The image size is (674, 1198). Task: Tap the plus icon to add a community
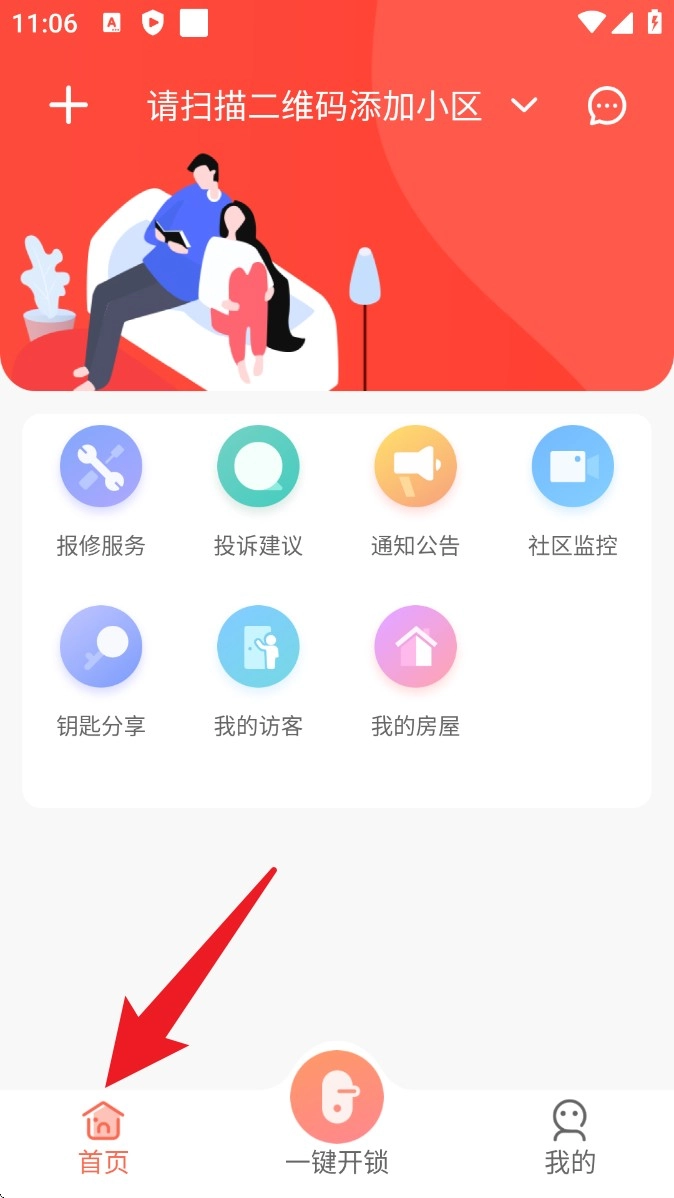(69, 105)
